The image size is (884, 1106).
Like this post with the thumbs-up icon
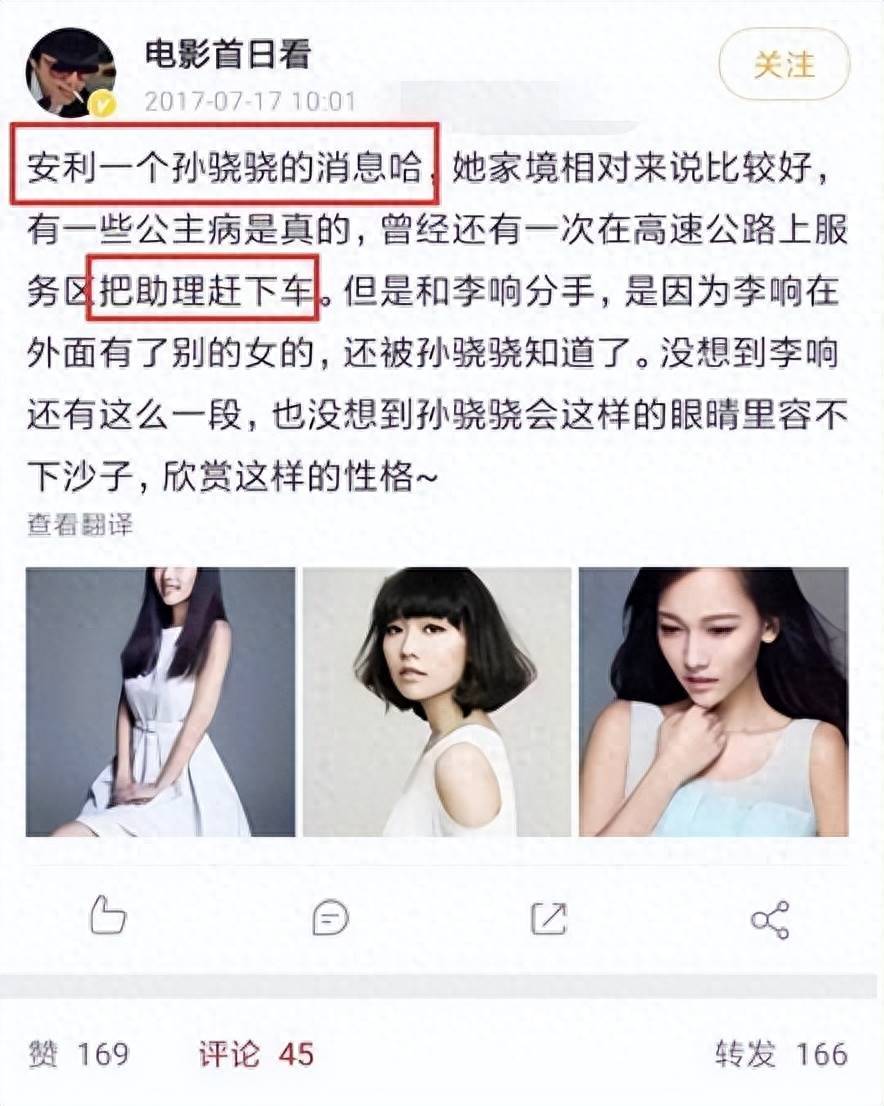pos(107,915)
